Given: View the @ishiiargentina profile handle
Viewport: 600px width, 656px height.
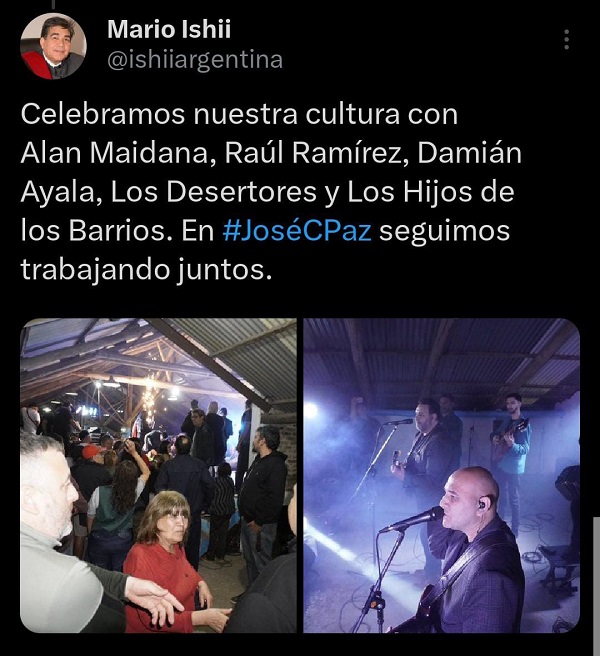Looking at the screenshot, I should coord(195,60).
